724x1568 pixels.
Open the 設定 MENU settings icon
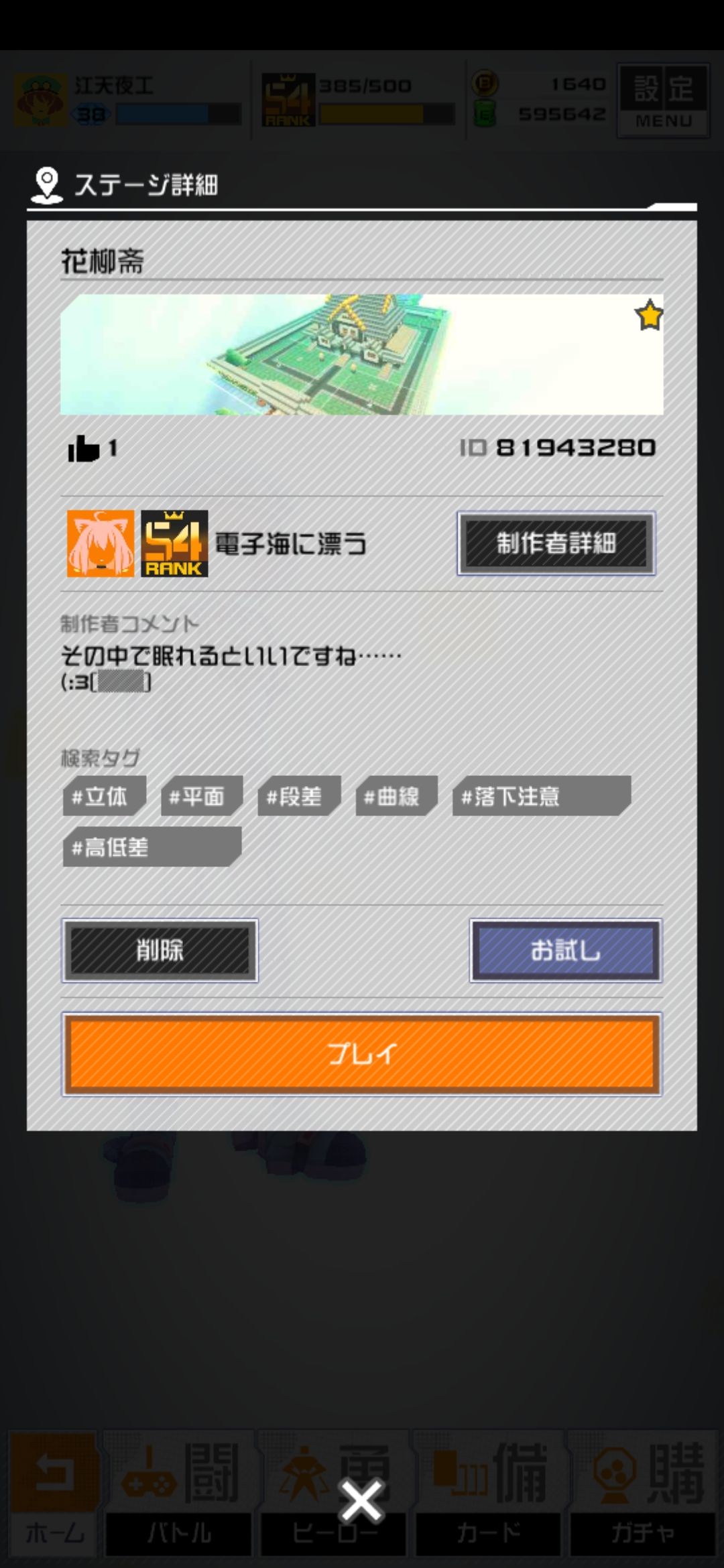[662, 99]
